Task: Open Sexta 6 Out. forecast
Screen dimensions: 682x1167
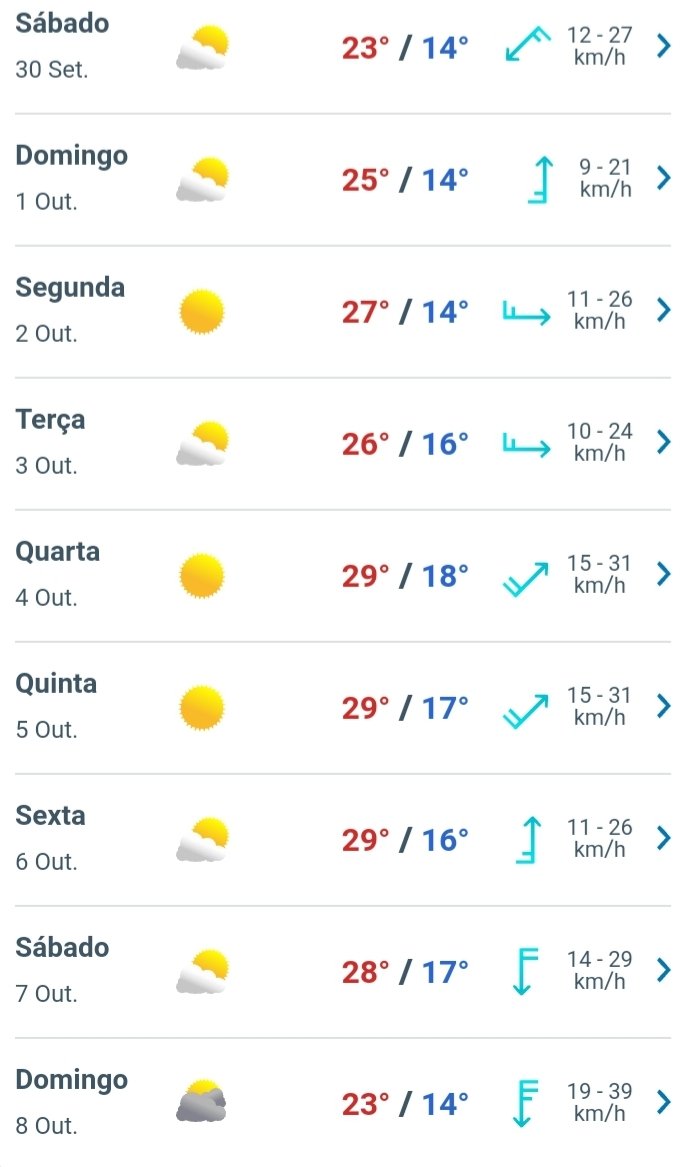Action: pos(341,840)
